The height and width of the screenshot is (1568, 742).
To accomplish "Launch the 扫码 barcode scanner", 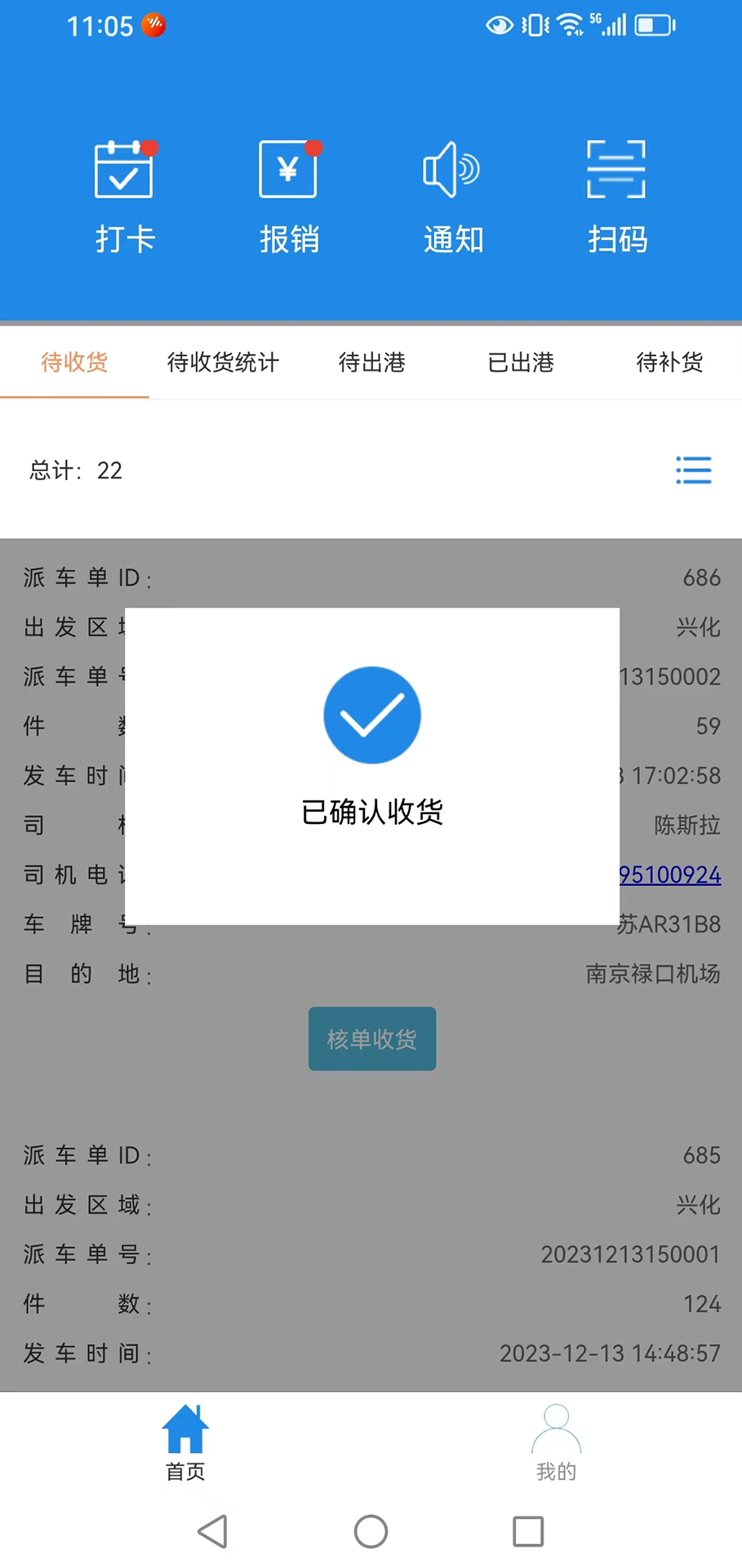I will 616,194.
